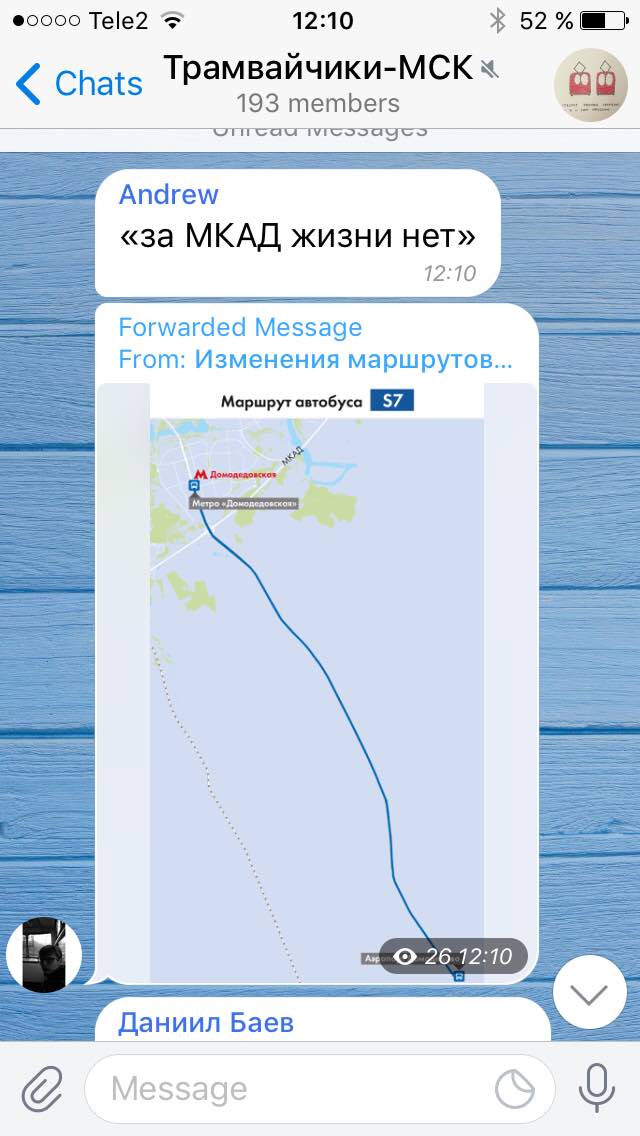Viewport: 640px width, 1136px height.
Task: Tap the microphone voice message icon
Action: click(x=597, y=1089)
